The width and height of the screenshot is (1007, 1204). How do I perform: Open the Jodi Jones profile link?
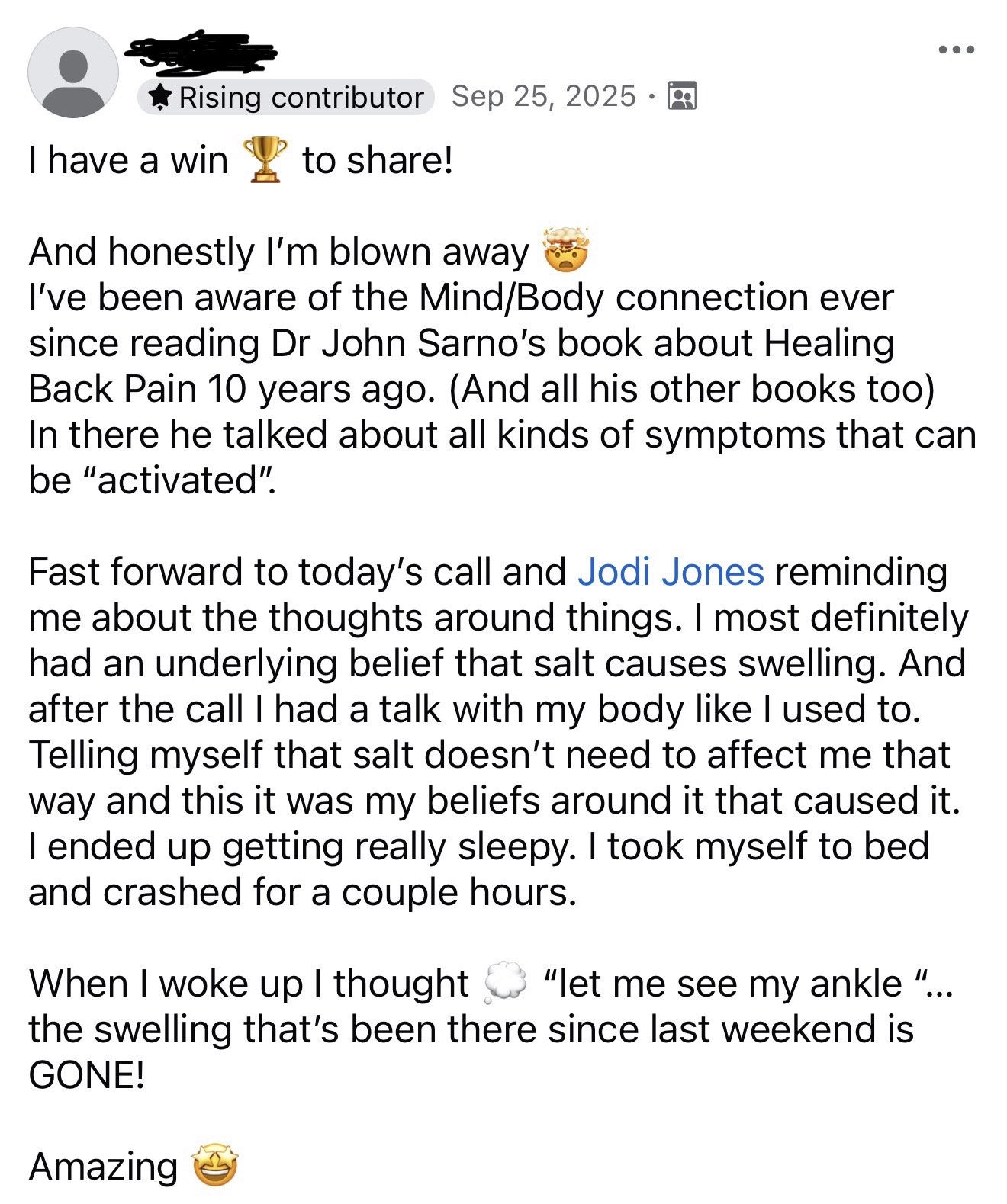coord(671,572)
